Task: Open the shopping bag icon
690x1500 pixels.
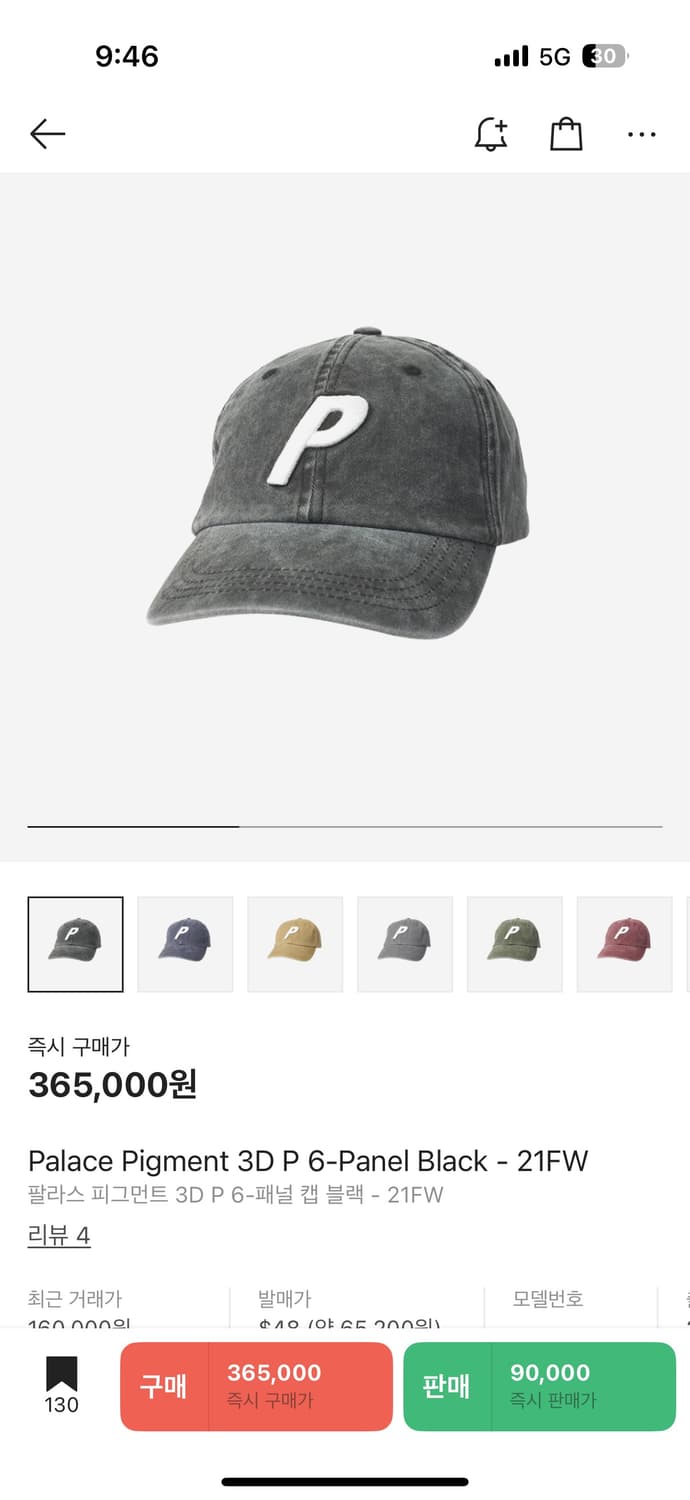Action: coord(566,134)
